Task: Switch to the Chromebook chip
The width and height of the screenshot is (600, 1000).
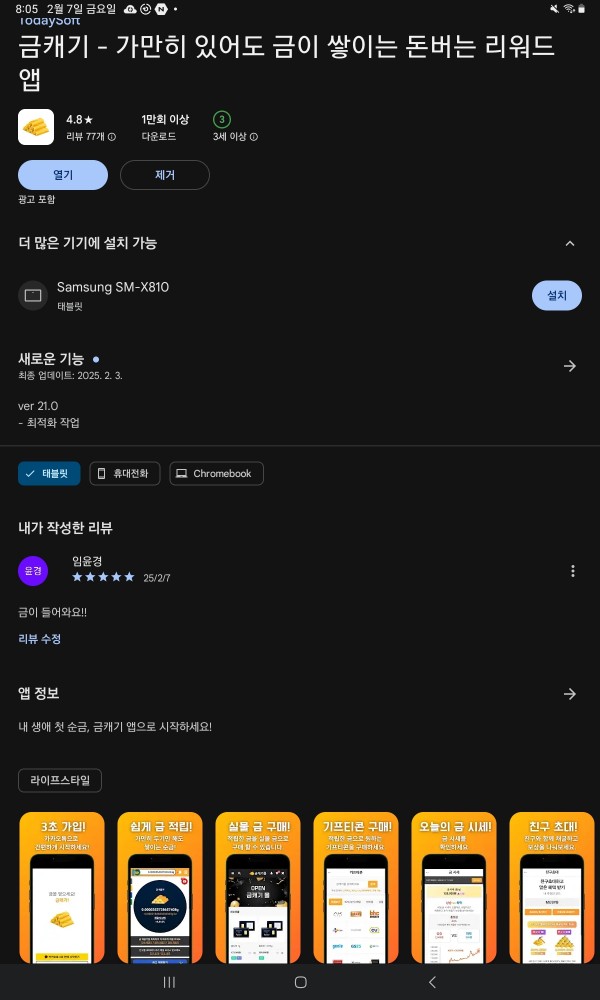Action: pos(216,474)
